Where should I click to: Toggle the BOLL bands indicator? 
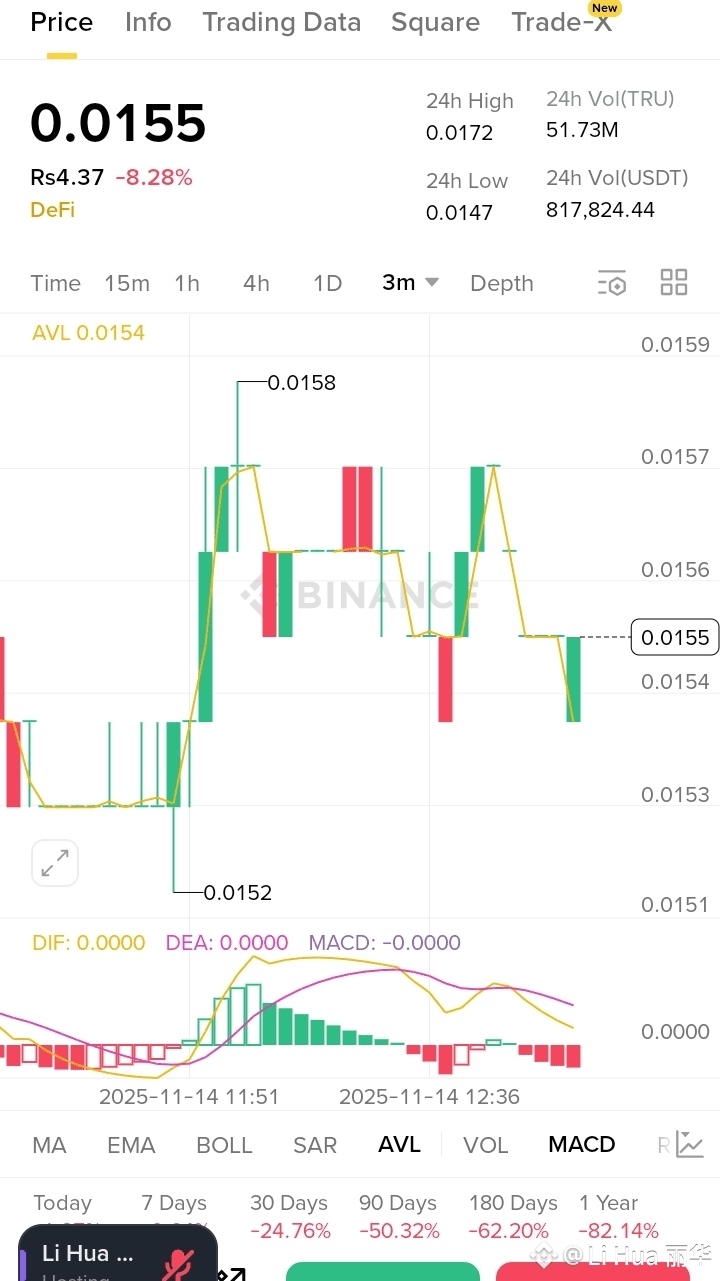[224, 1144]
